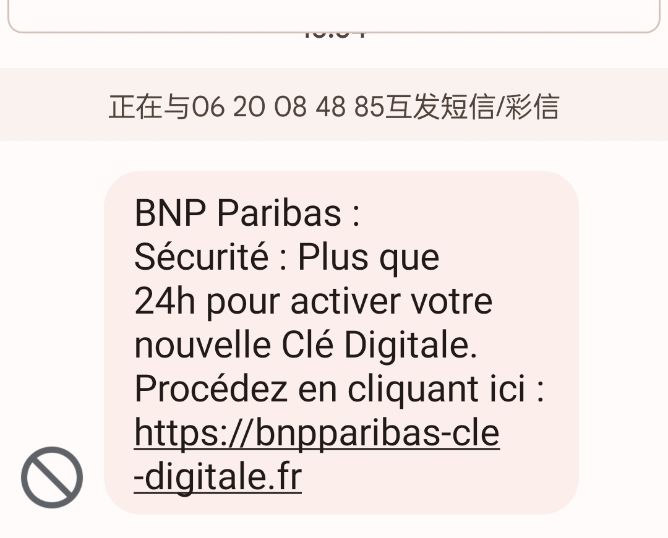
Task: Tap the blocked sender icon
Action: (52, 477)
